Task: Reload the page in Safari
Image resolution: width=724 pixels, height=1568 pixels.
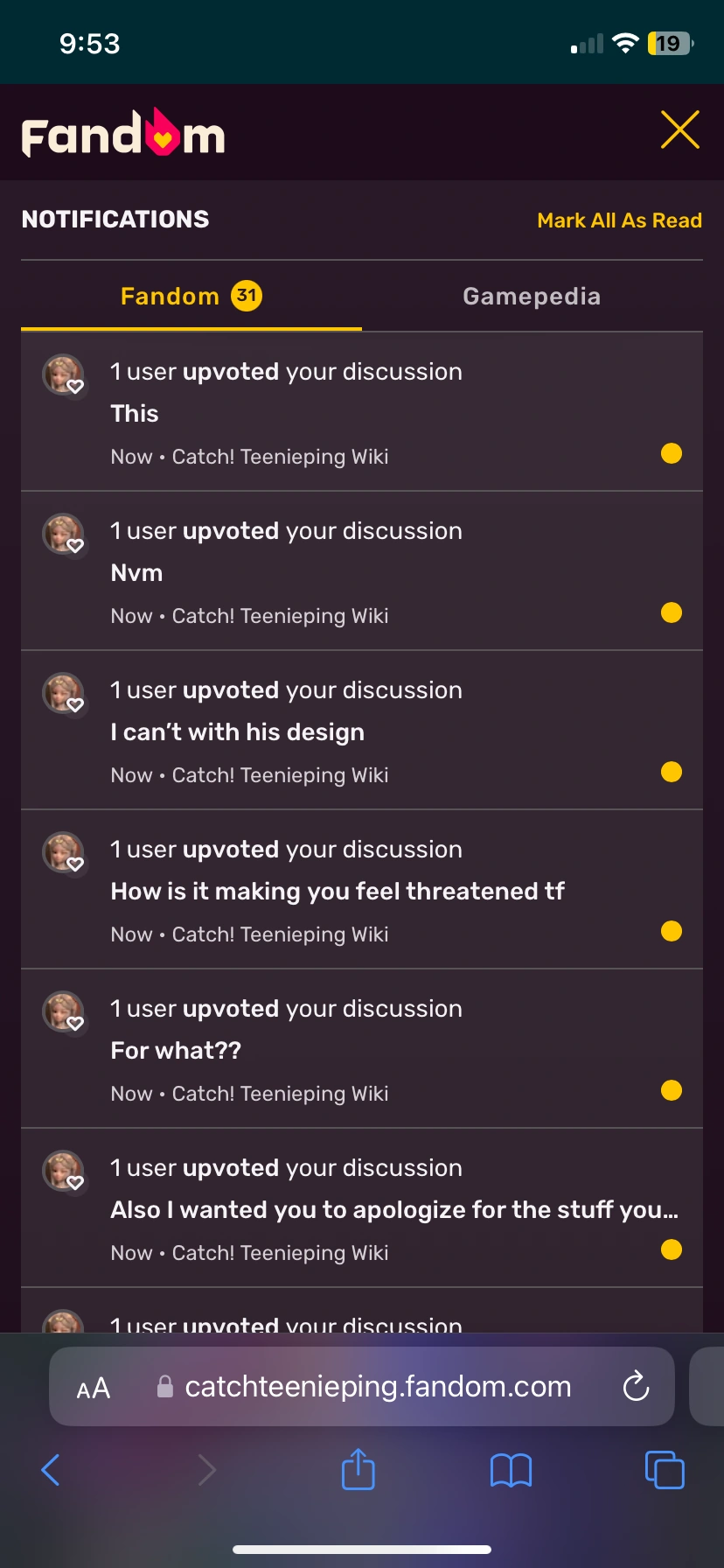Action: click(x=636, y=1387)
